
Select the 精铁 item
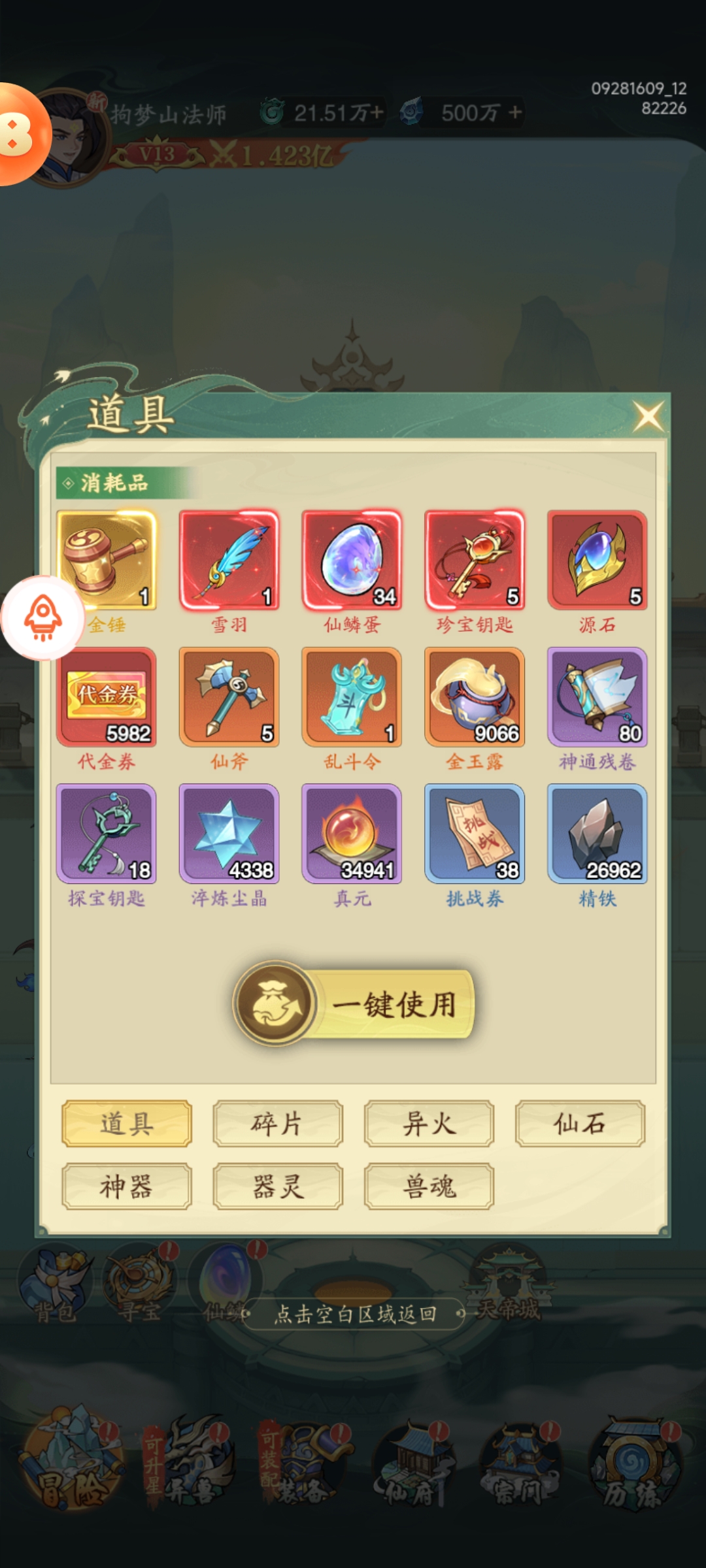pos(597,834)
